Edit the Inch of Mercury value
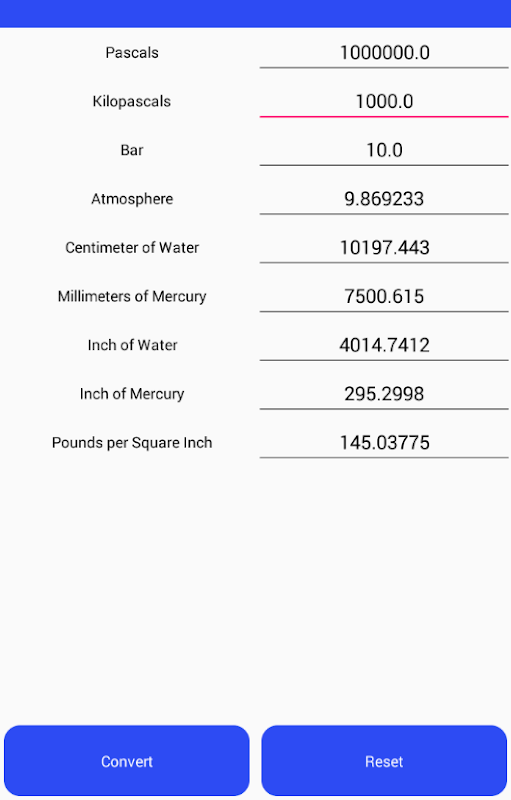Screen dimensions: 511x800 pos(384,393)
